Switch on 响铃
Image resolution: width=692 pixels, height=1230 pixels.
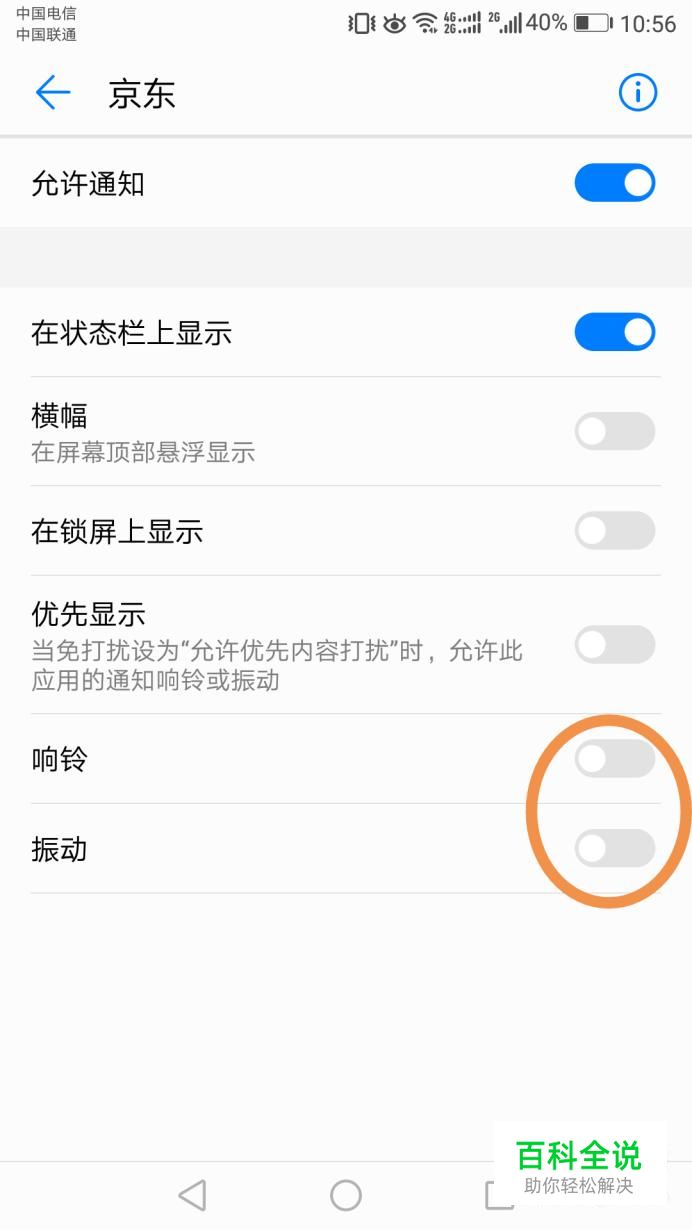(615, 759)
